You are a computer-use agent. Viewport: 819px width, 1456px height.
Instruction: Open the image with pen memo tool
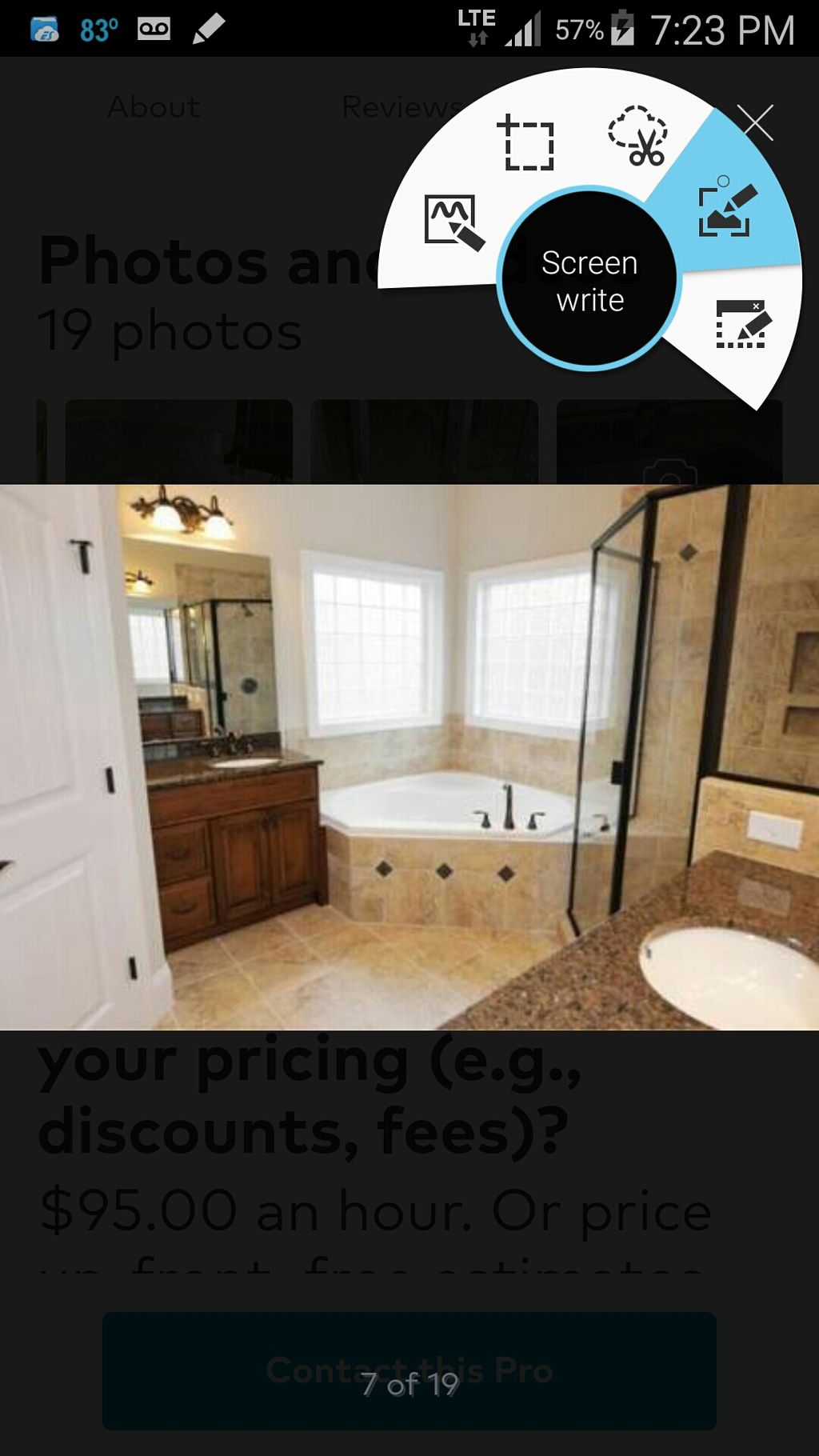[x=453, y=222]
